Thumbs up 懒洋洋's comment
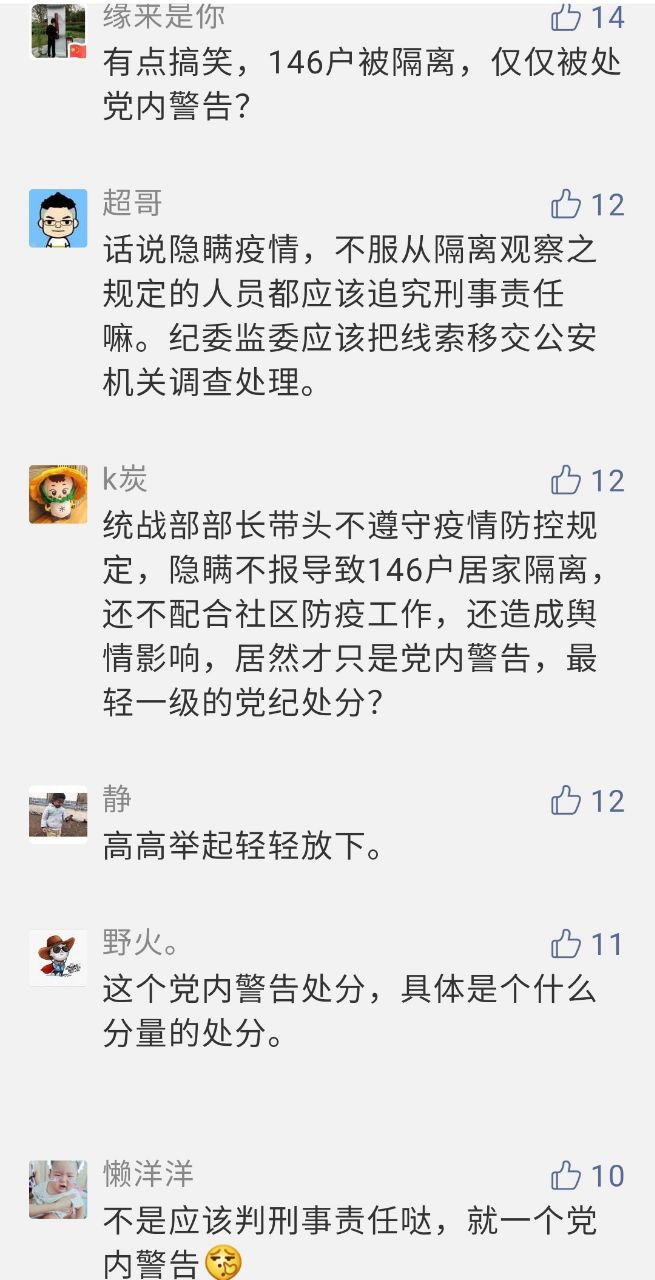The height and width of the screenshot is (1280, 655). [x=566, y=1175]
